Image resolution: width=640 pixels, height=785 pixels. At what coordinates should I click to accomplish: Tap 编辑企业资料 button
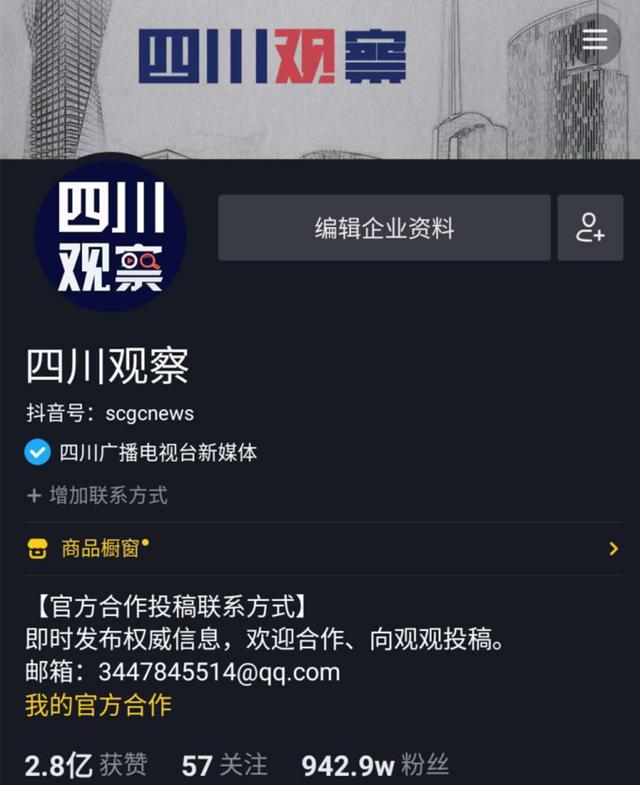tap(384, 228)
